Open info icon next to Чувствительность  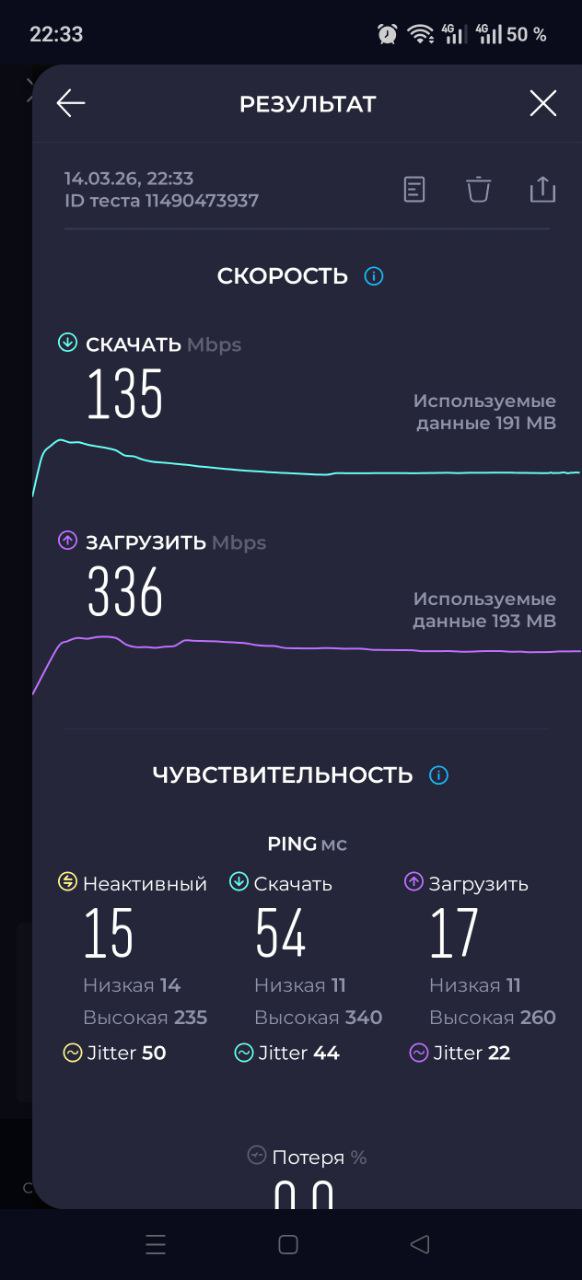tap(438, 775)
